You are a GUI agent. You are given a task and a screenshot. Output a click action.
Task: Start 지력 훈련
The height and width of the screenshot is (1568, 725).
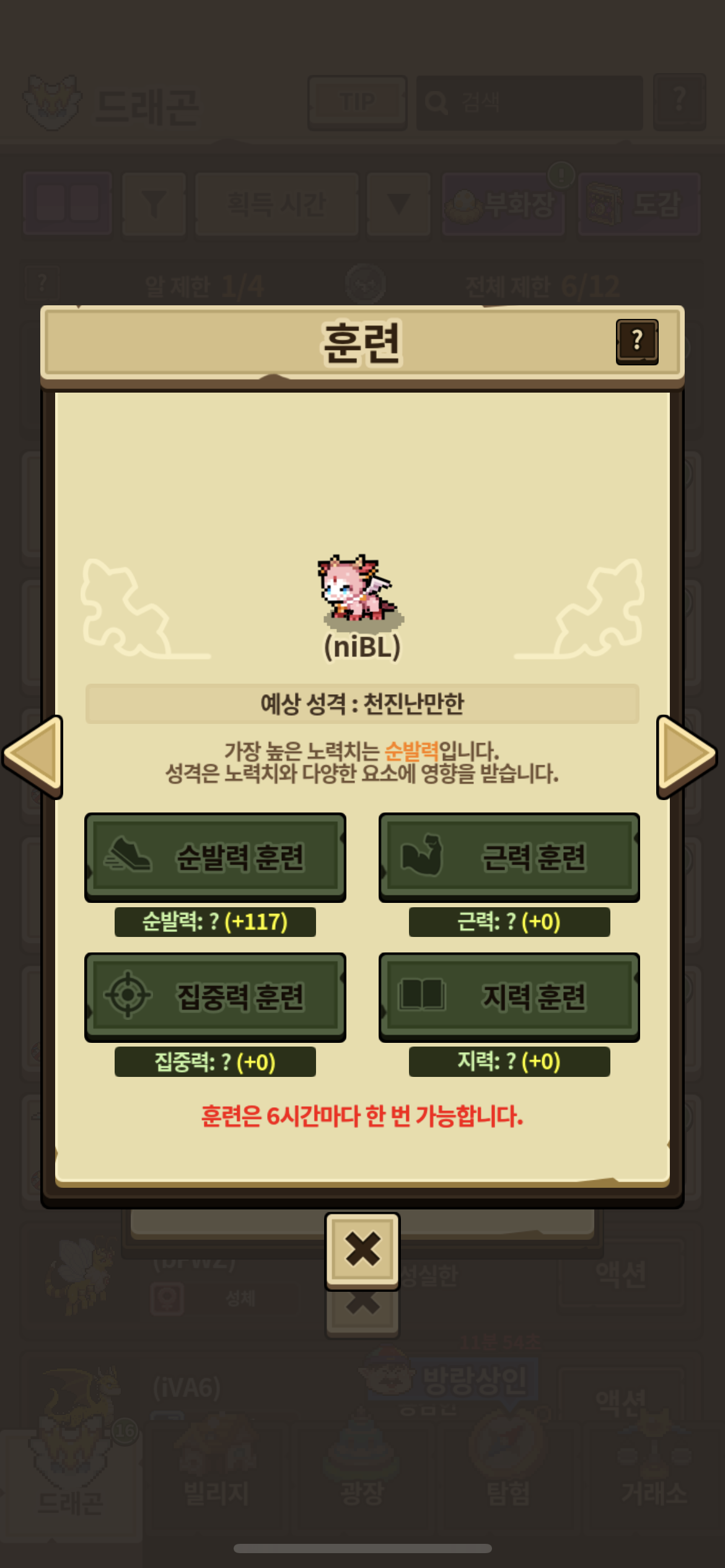pos(509,997)
